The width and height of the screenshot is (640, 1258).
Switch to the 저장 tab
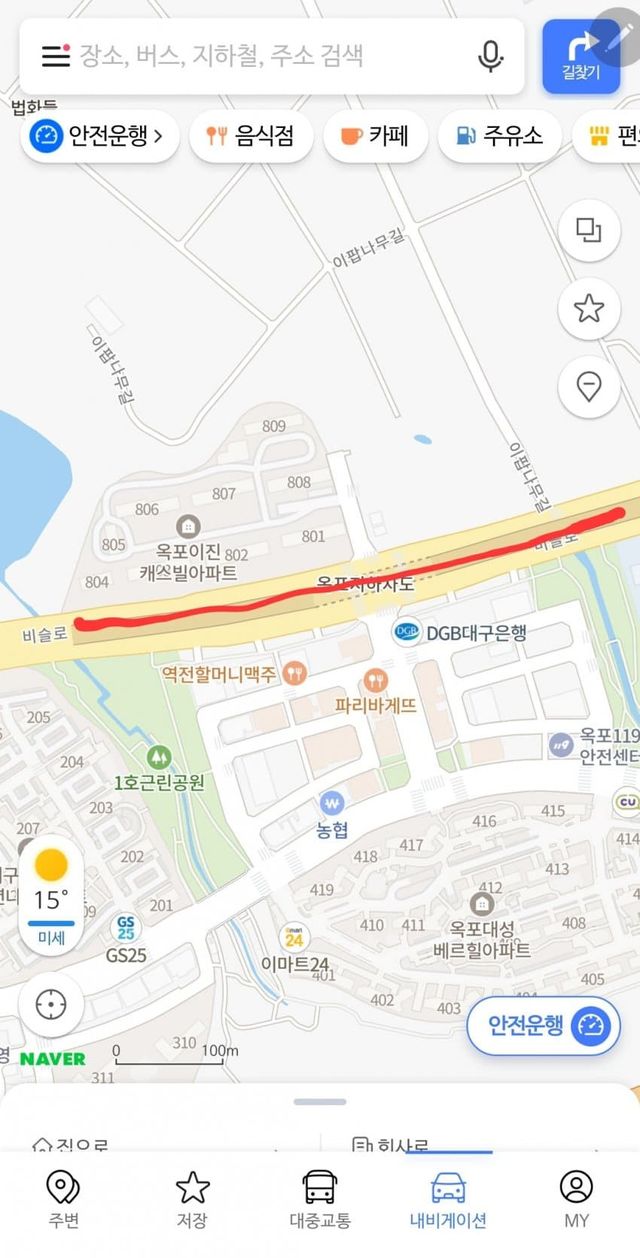192,1200
